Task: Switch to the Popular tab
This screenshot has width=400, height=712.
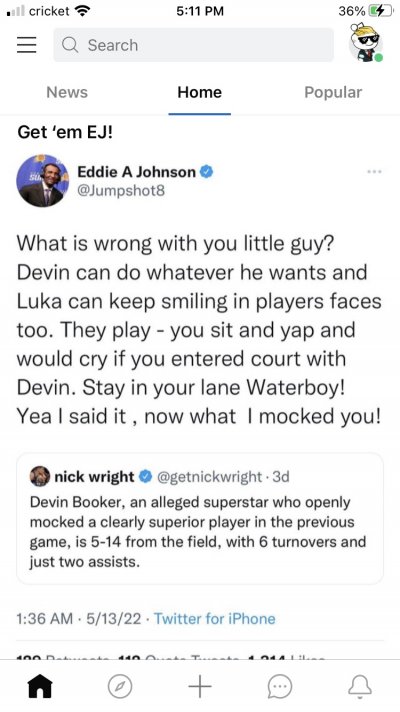Action: click(333, 92)
